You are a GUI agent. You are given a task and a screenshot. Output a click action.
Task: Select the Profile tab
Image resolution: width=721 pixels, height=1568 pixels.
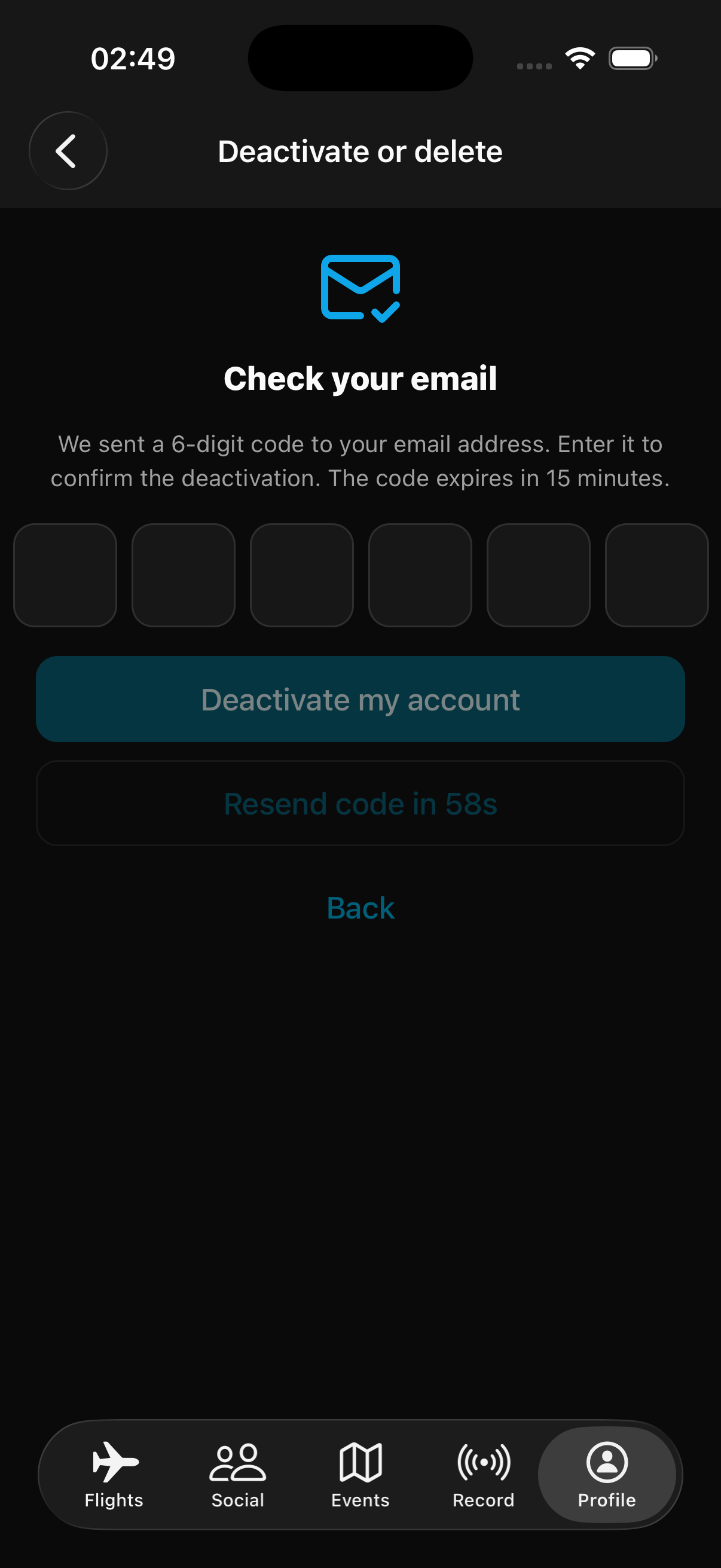[x=607, y=1475]
